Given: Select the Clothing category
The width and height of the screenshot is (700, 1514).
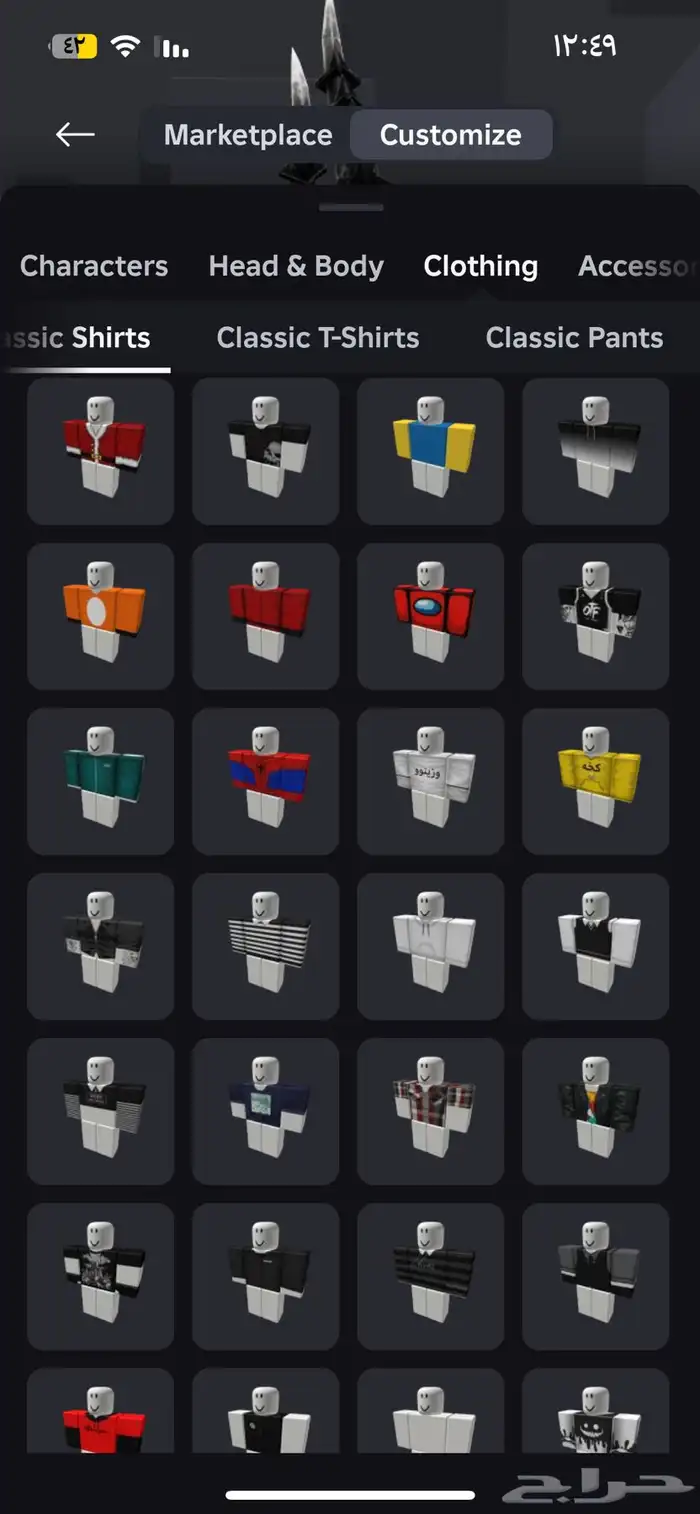Looking at the screenshot, I should point(481,266).
